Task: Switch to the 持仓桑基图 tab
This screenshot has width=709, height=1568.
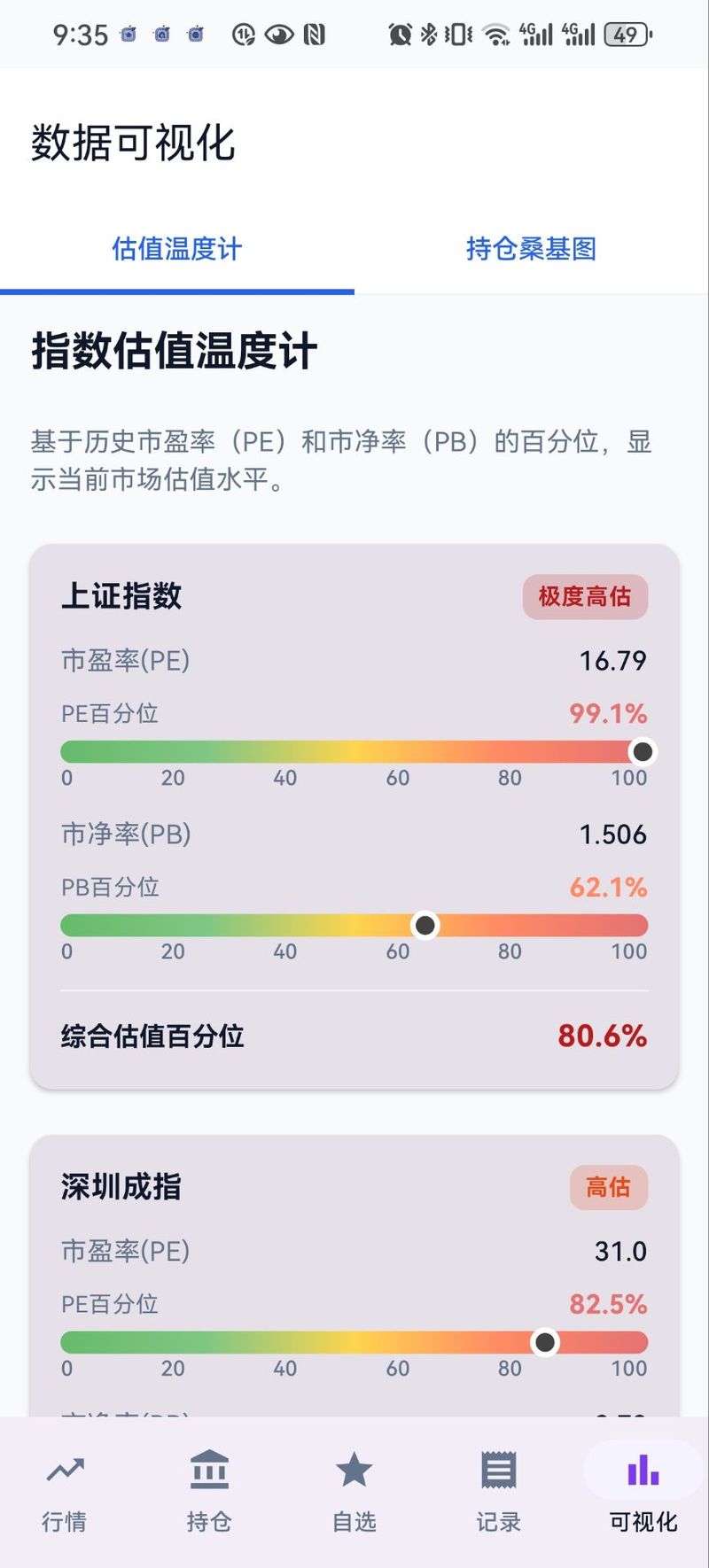Action: [x=531, y=249]
